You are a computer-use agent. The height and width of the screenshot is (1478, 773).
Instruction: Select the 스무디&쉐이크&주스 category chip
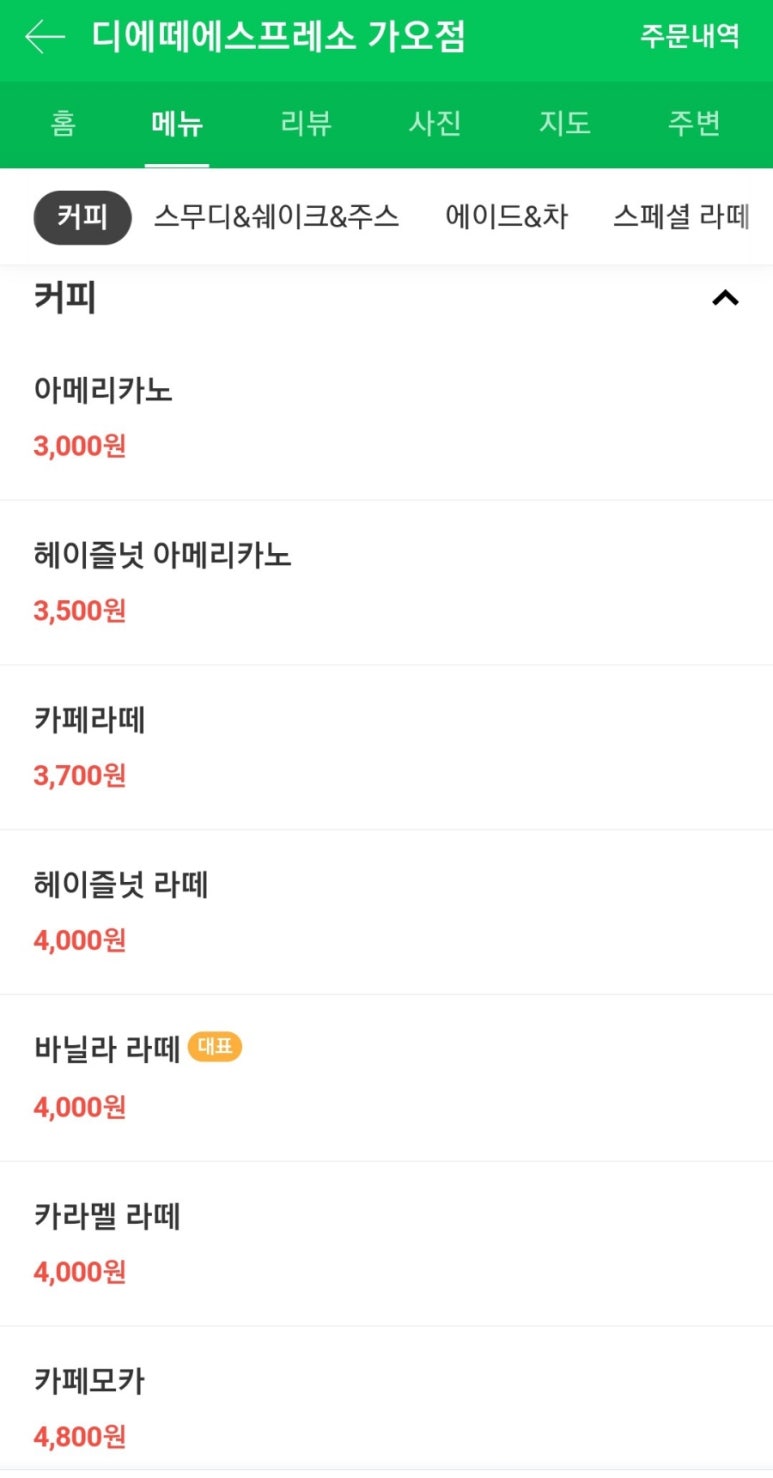point(276,217)
